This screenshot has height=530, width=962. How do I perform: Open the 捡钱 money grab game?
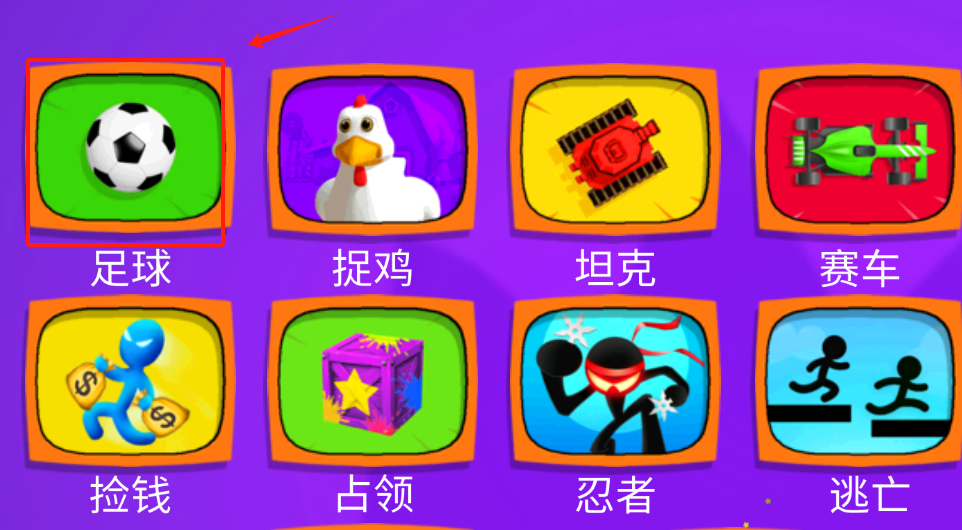pyautogui.click(x=127, y=385)
